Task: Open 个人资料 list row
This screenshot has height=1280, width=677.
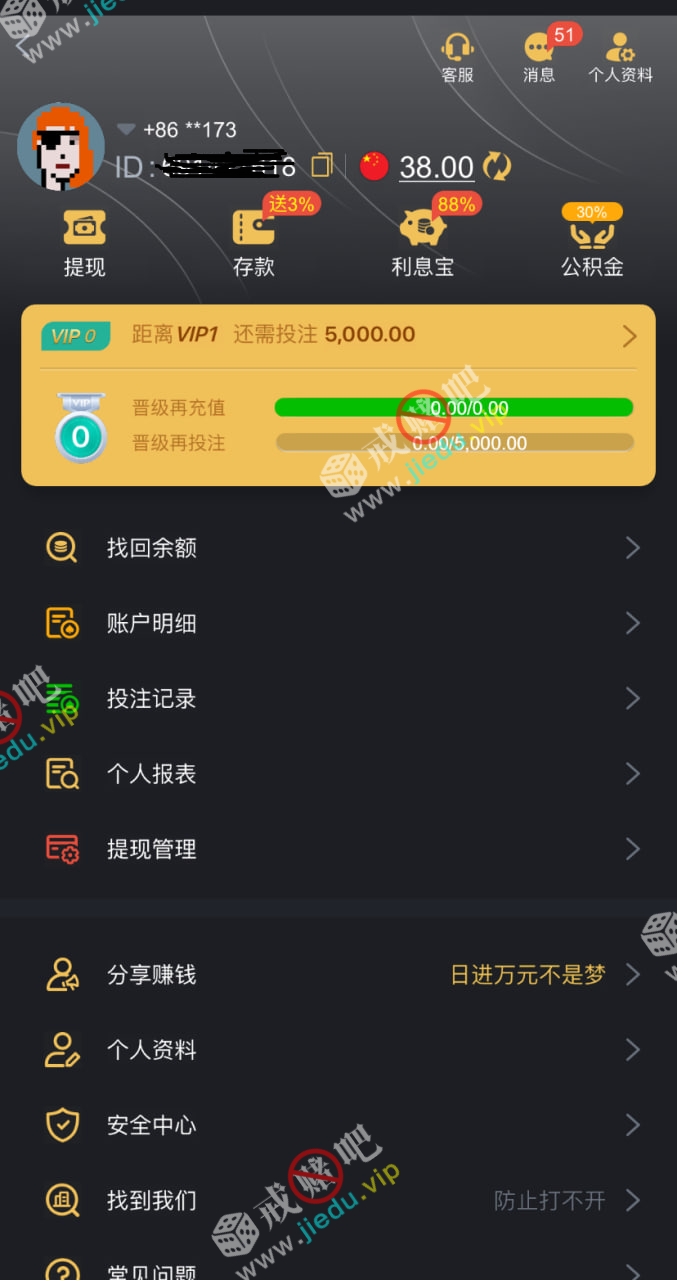Action: (338, 1050)
